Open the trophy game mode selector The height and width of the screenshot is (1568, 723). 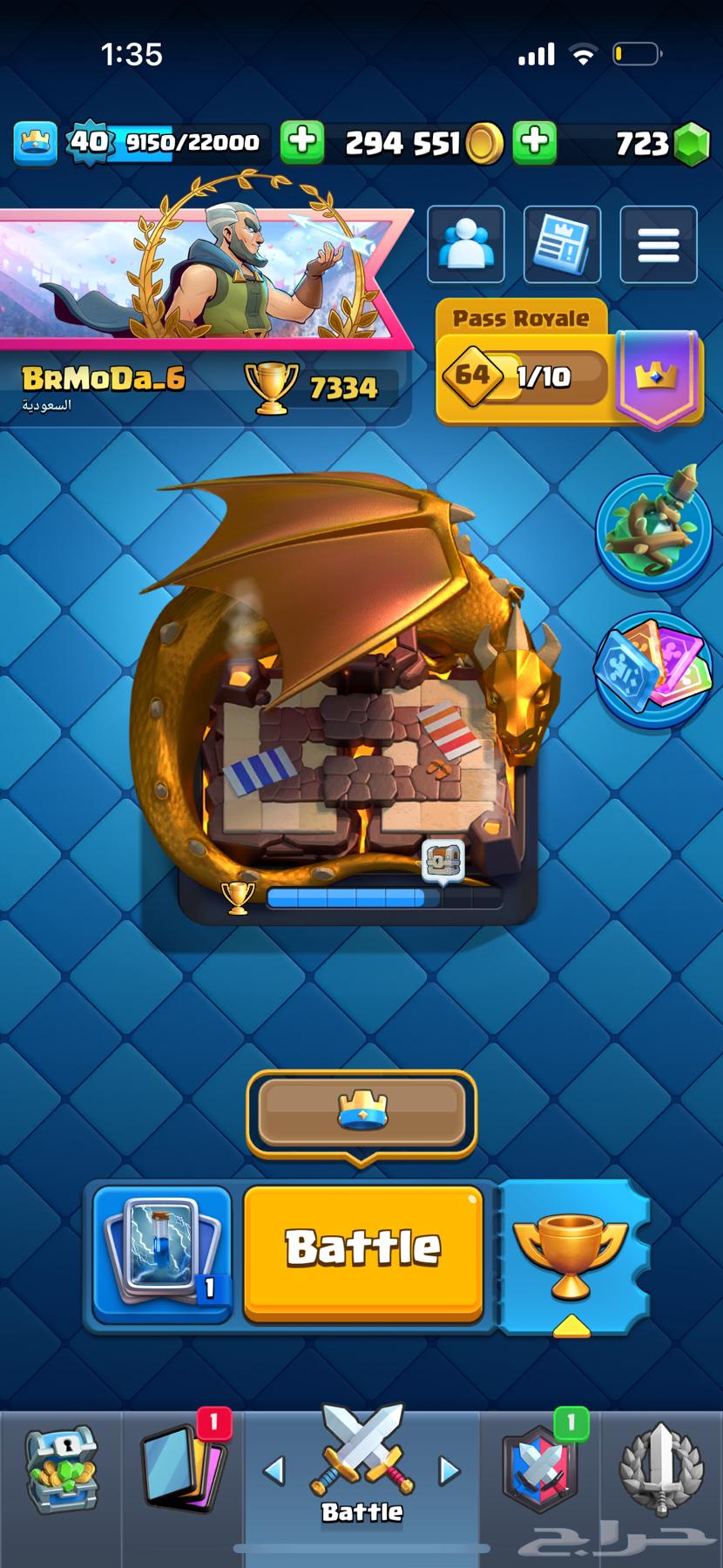(x=571, y=1254)
